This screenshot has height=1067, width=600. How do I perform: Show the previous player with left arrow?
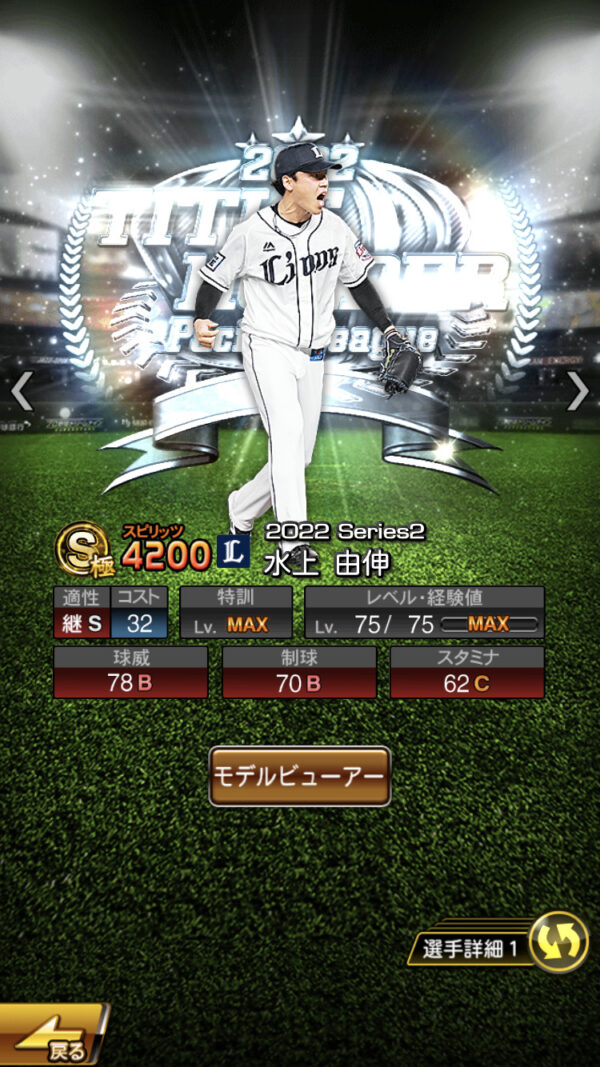(21, 392)
